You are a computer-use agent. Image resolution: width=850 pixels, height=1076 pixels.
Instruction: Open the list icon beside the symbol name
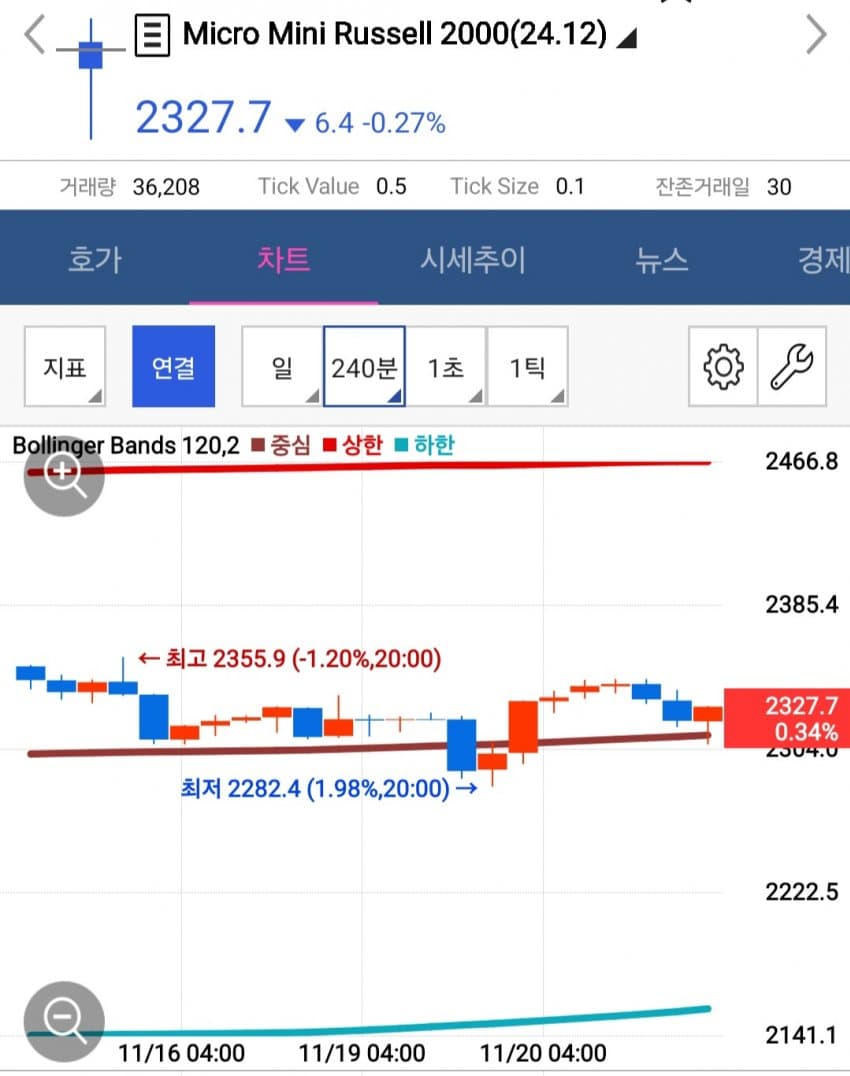(x=152, y=36)
